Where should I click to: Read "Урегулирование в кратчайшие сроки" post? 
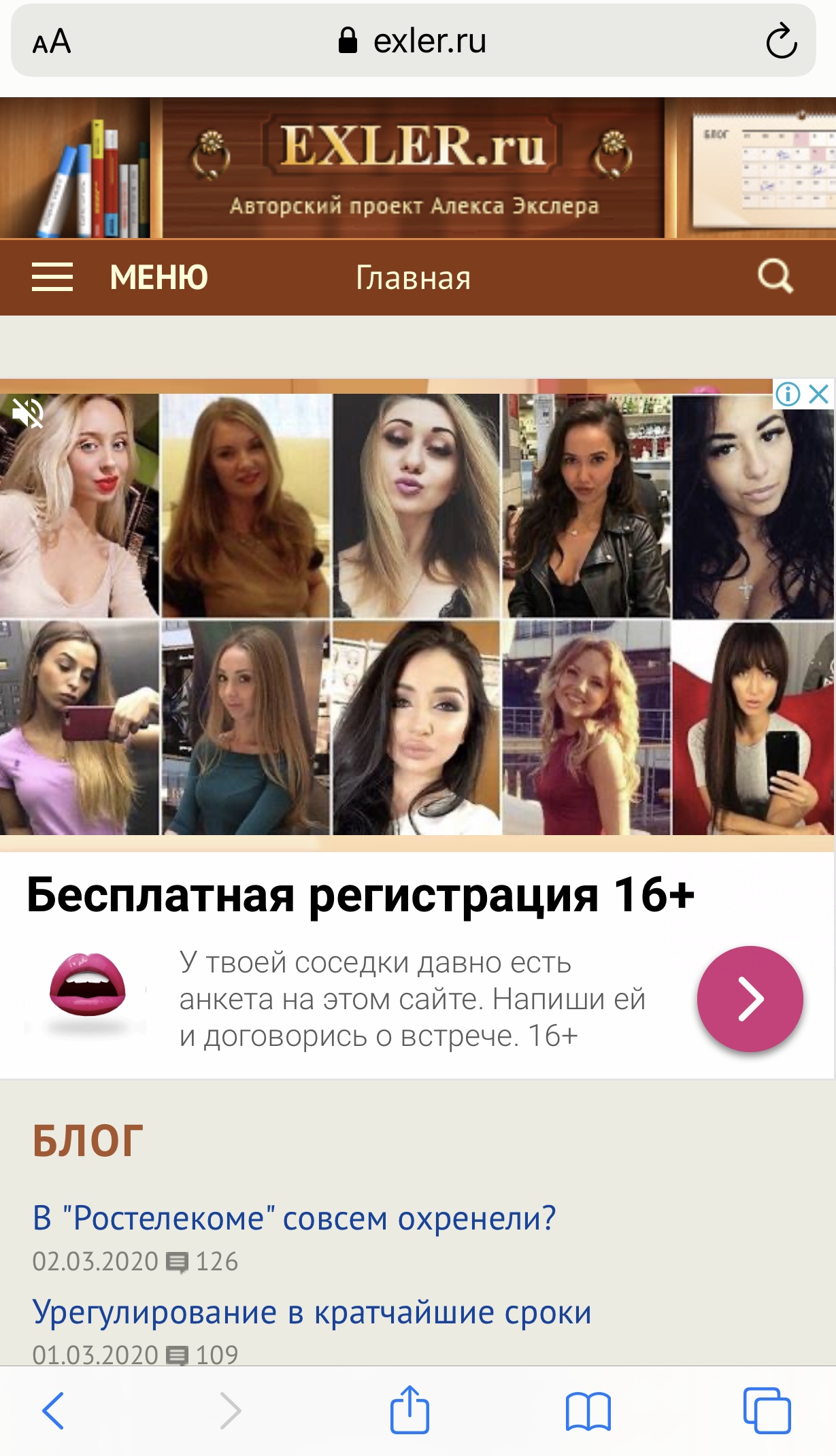[x=312, y=1312]
